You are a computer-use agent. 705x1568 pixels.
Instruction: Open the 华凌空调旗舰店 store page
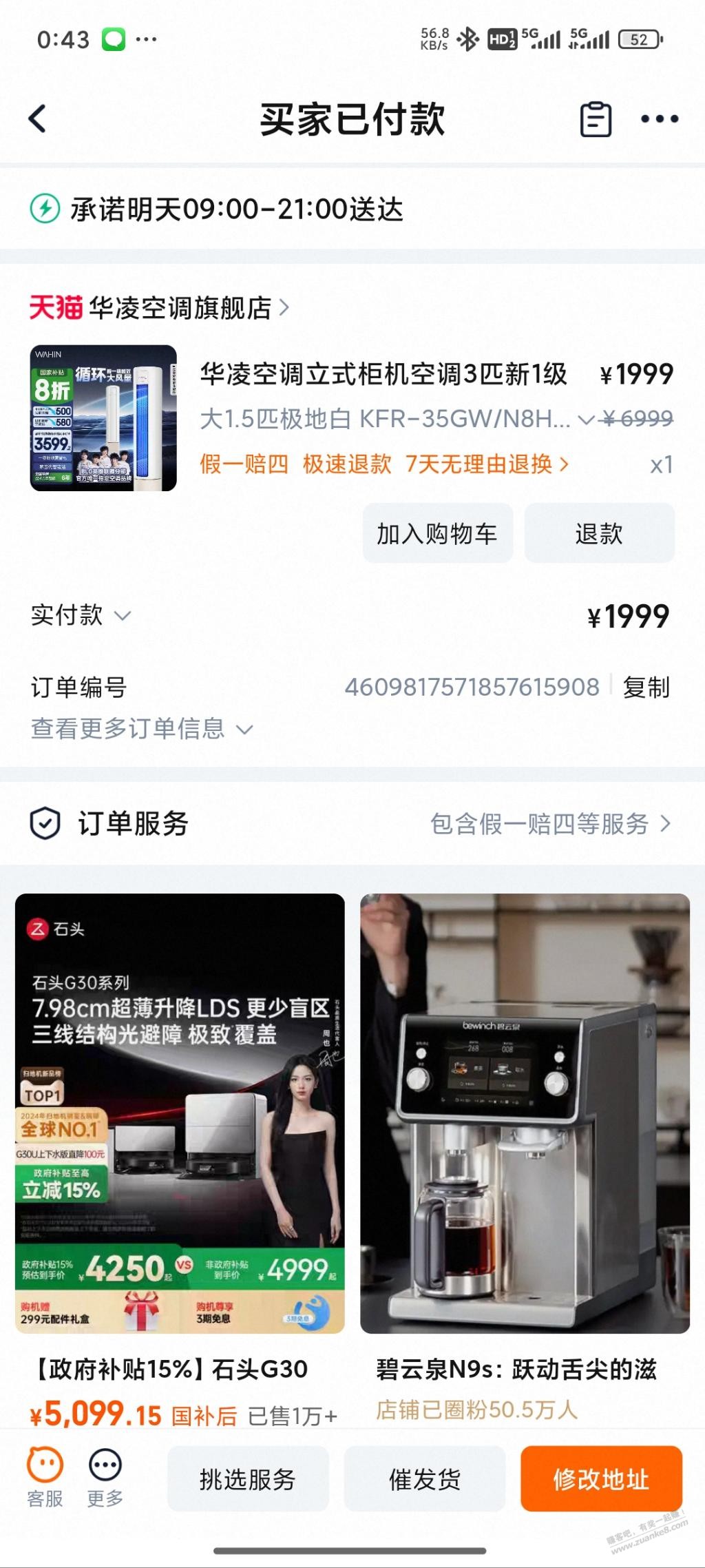160,308
